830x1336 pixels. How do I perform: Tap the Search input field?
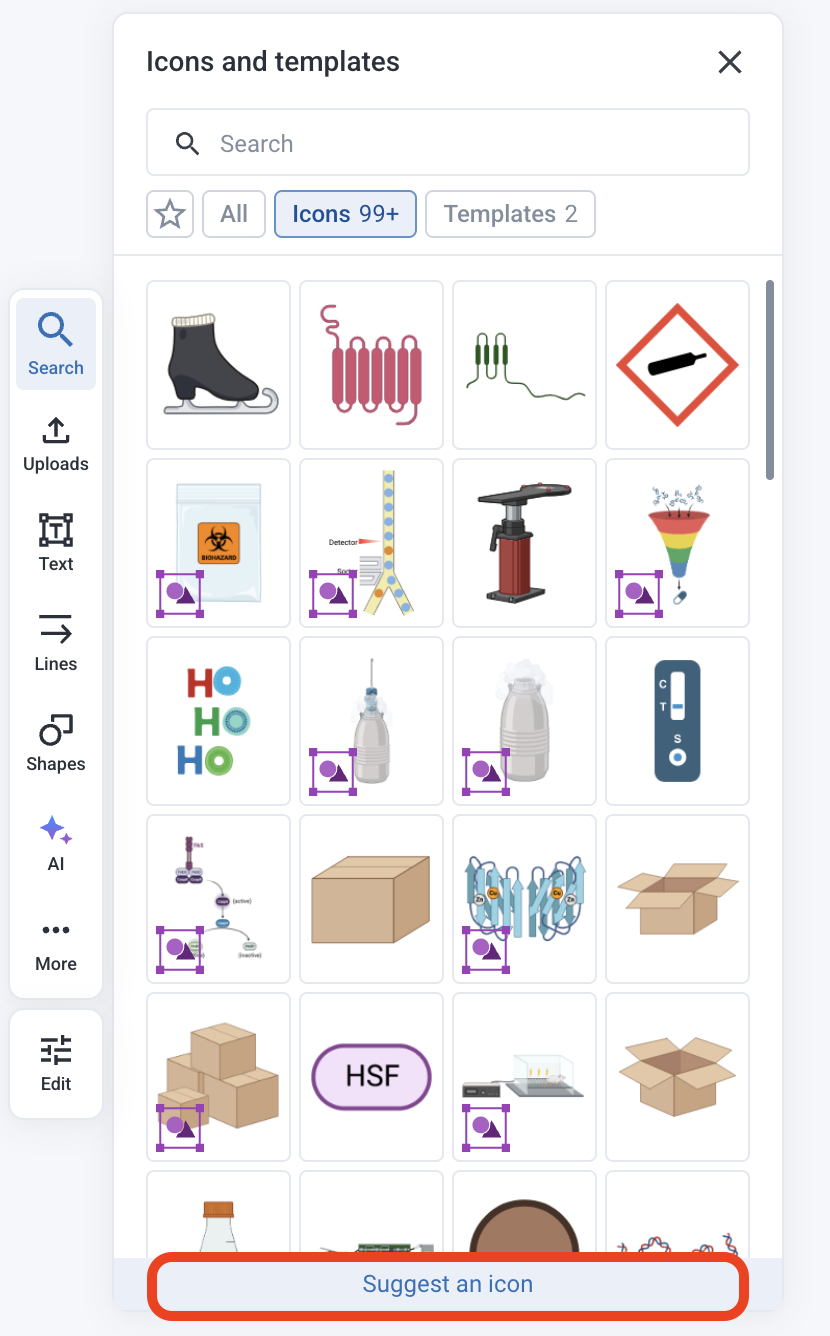448,143
